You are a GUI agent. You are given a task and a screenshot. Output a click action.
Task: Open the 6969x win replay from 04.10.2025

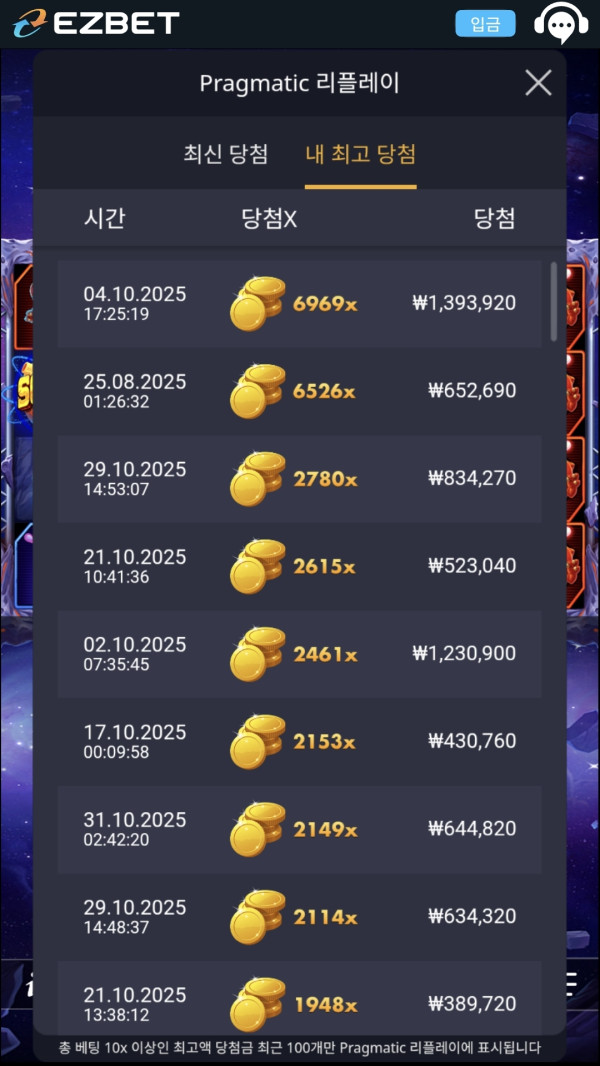300,303
